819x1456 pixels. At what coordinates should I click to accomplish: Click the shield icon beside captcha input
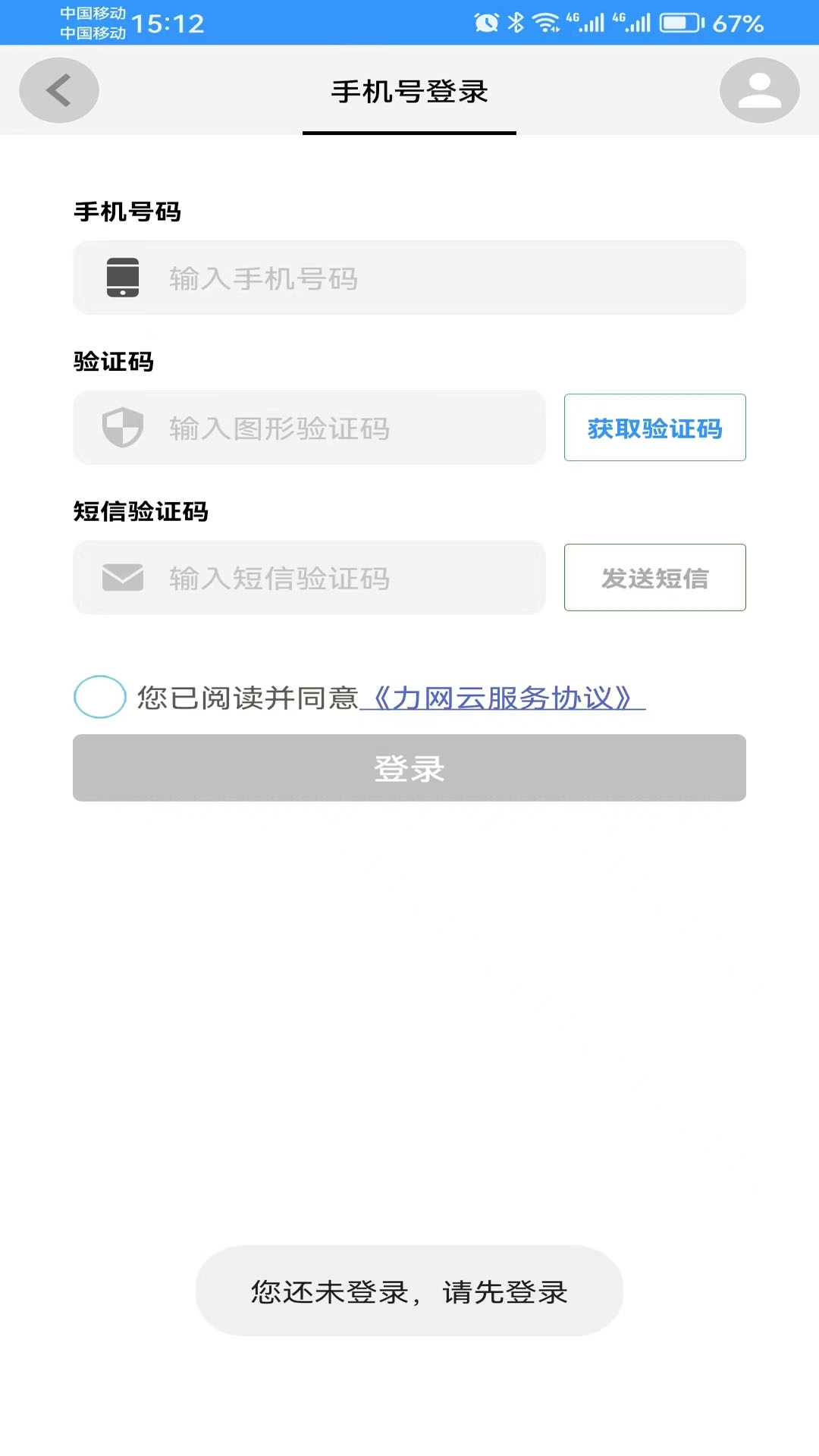pos(124,428)
